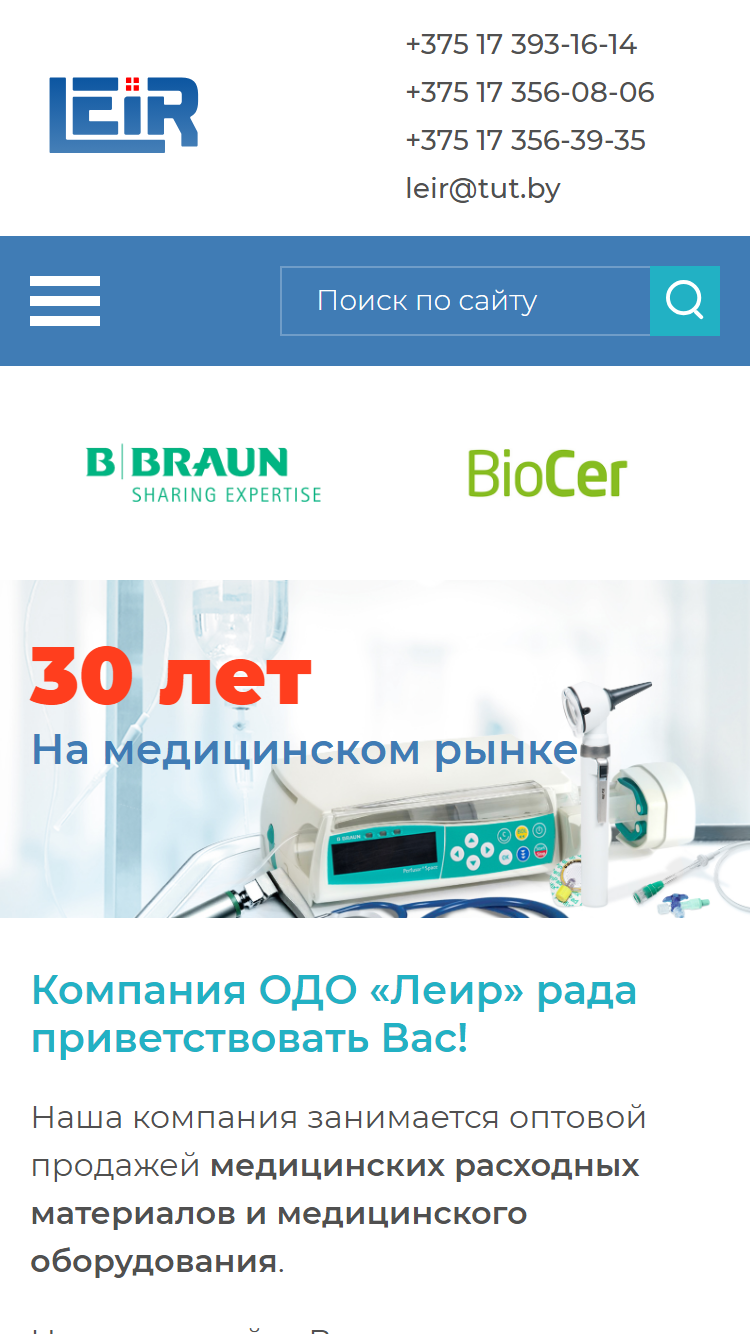Screen dimensions: 750x1334
Task: Open the B. Braun brand page
Action: [203, 474]
